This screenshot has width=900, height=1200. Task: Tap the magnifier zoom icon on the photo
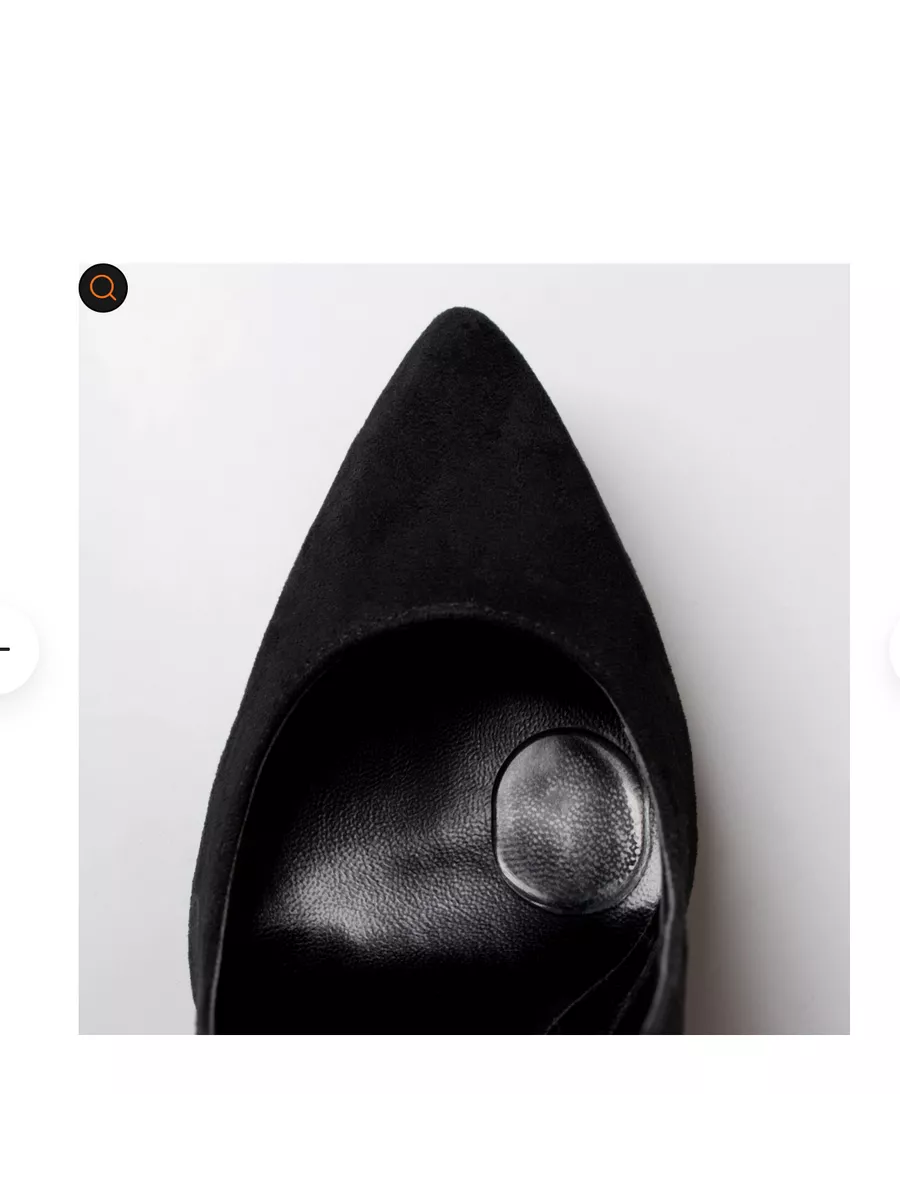[103, 288]
